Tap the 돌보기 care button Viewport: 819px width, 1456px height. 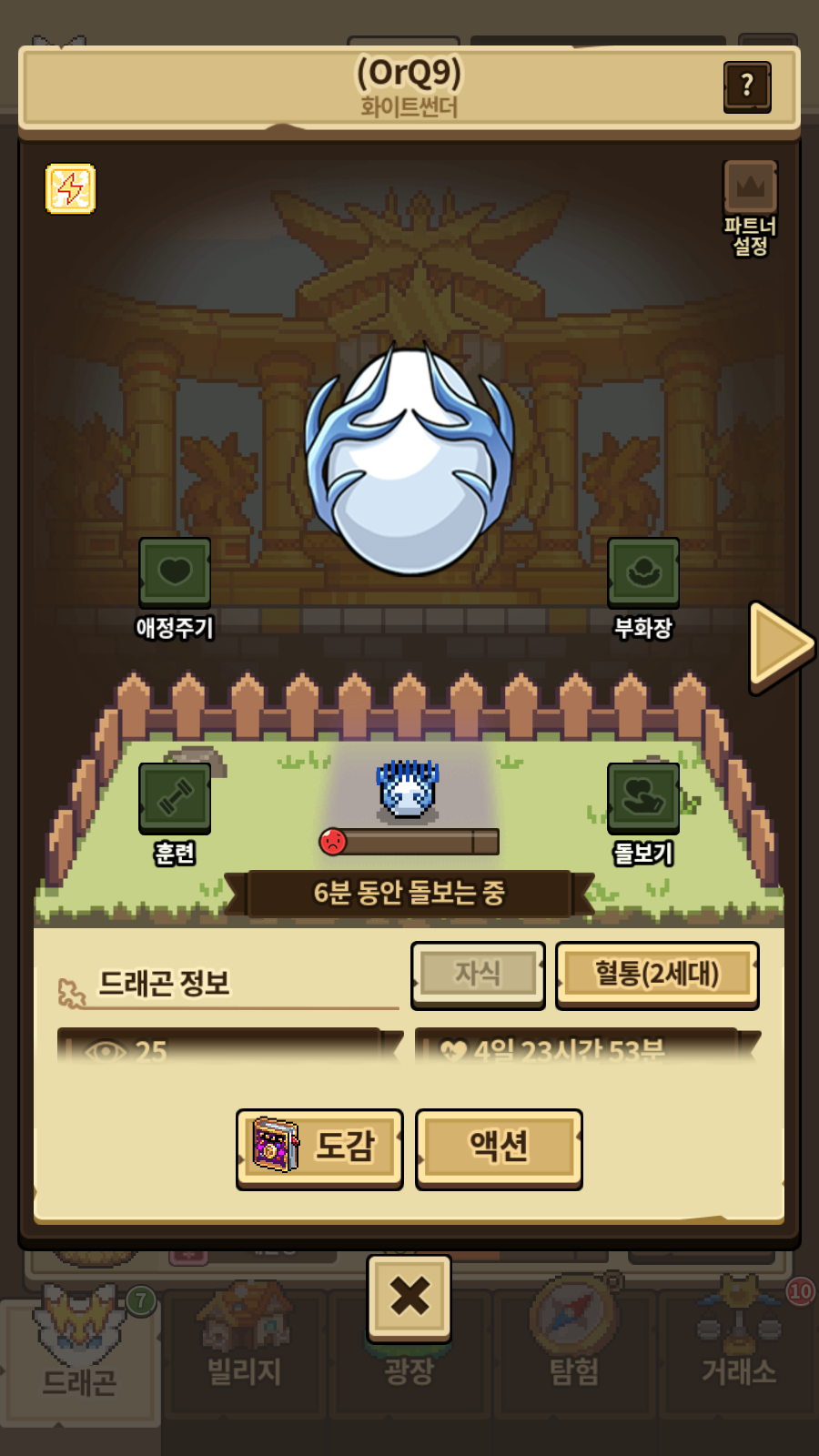click(x=643, y=813)
